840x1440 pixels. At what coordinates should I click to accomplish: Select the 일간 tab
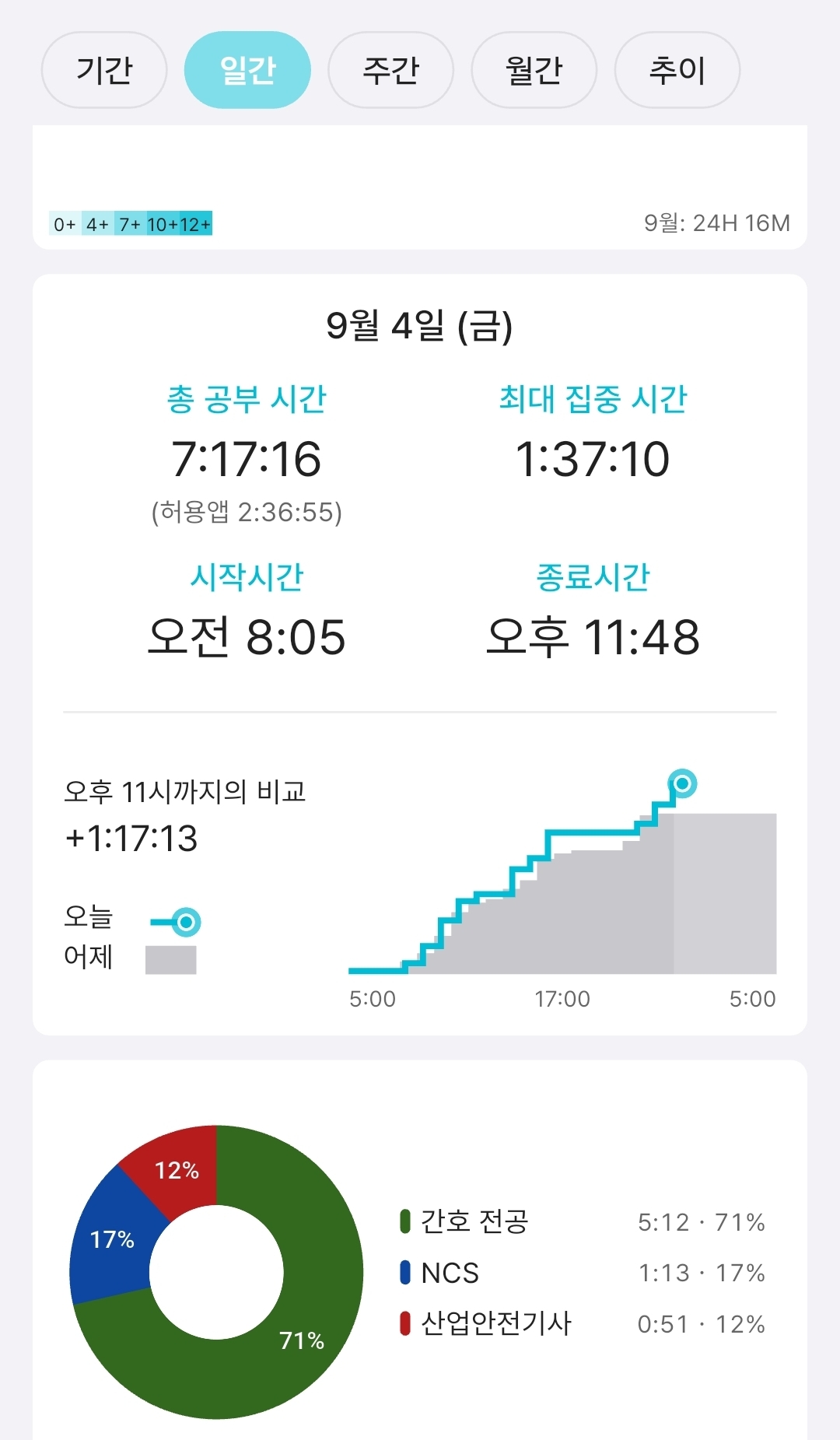point(247,70)
